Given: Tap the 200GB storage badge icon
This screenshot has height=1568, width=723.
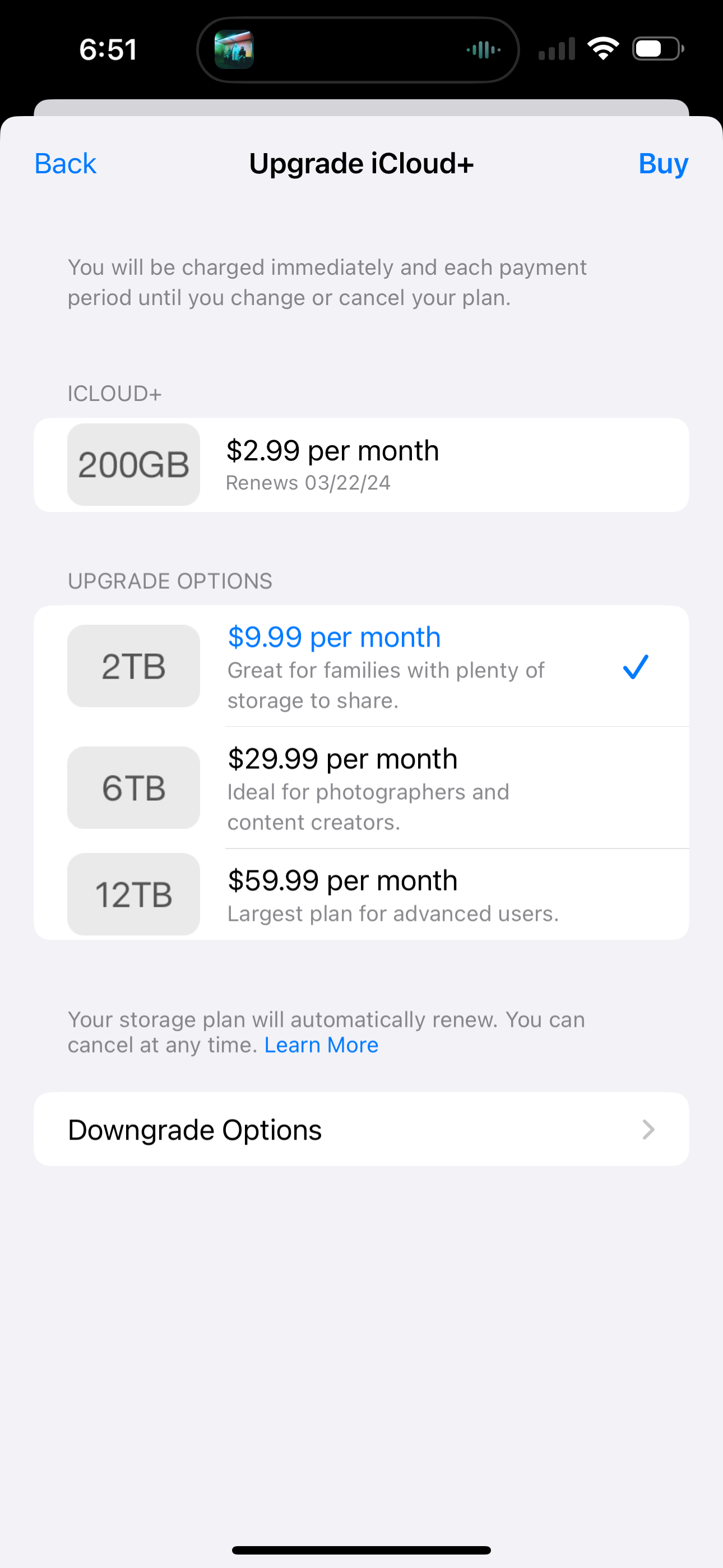Looking at the screenshot, I should coord(133,464).
